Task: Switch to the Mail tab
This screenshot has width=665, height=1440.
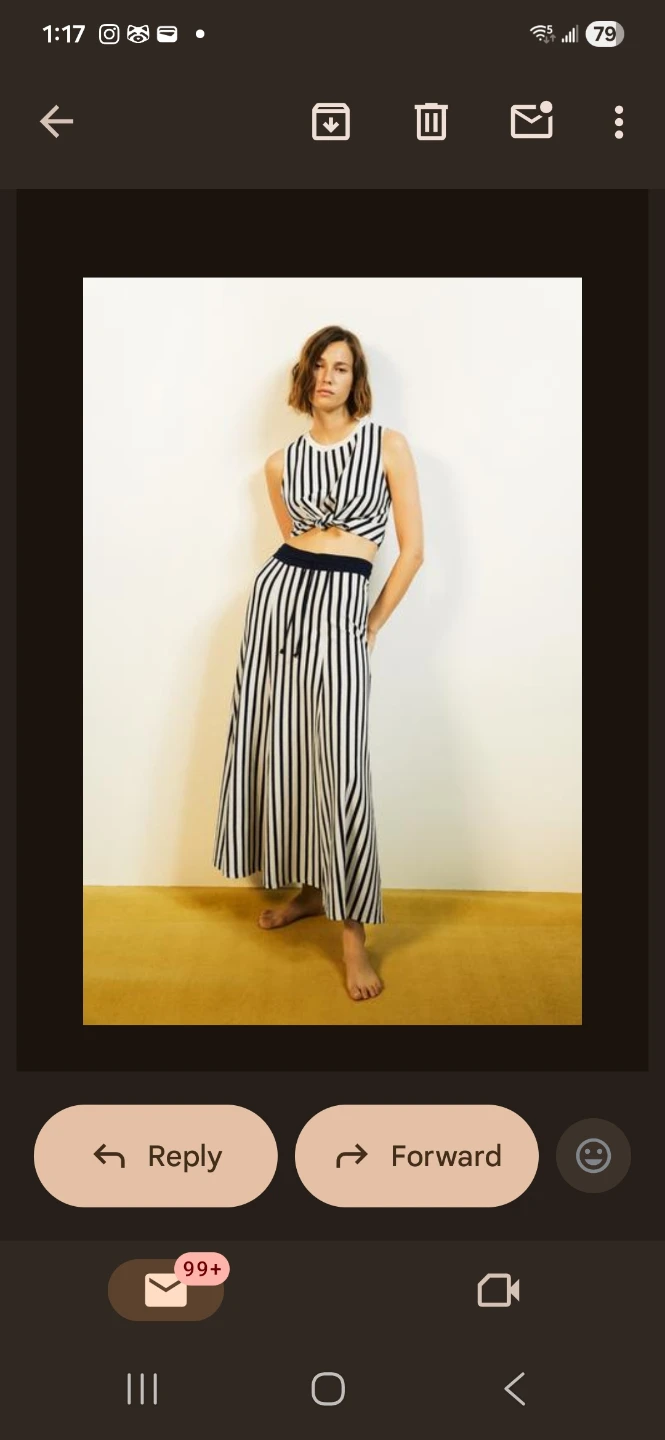Action: pyautogui.click(x=166, y=1290)
